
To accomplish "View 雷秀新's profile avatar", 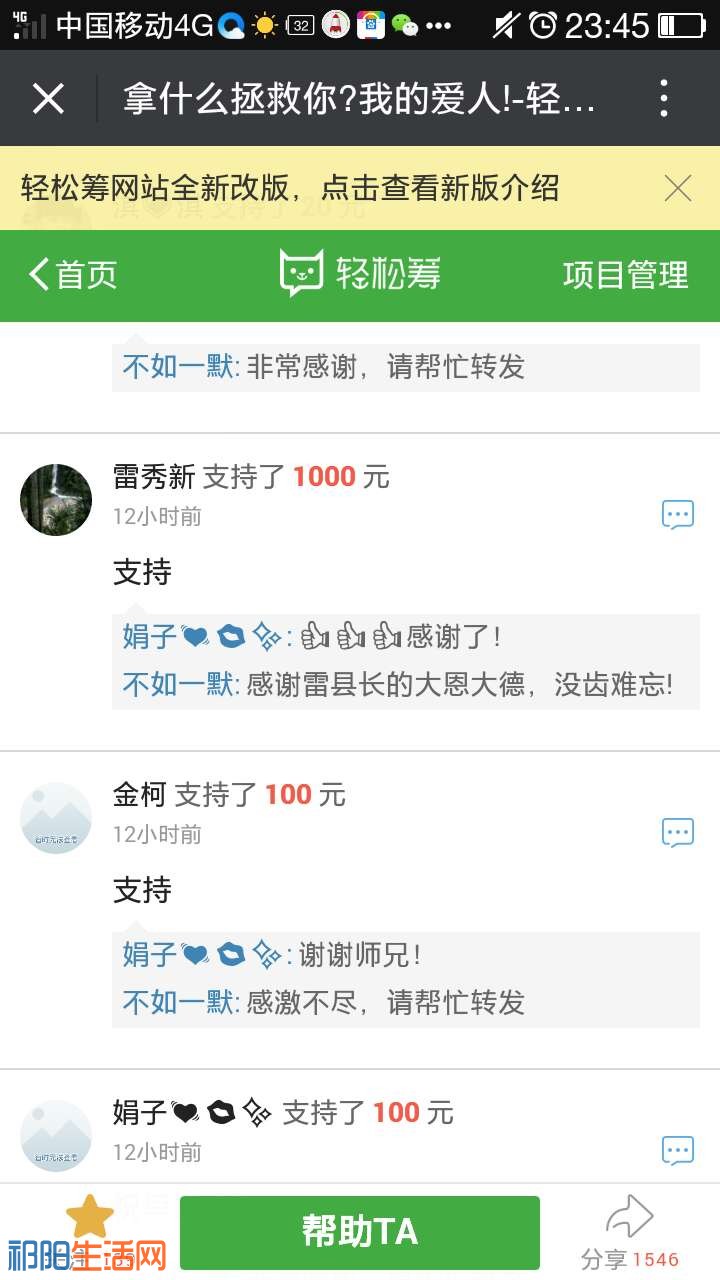I will coord(56,500).
